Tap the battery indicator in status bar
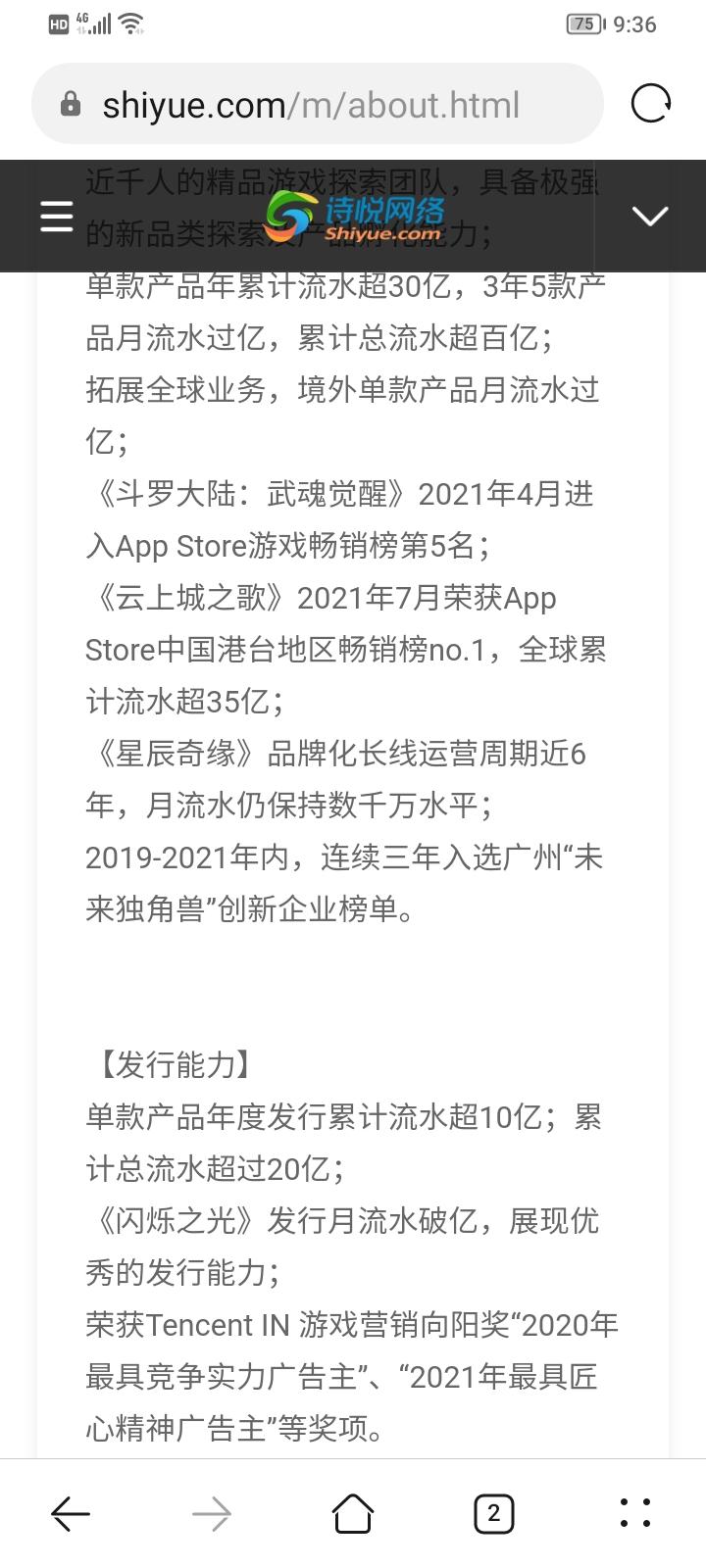 pos(585,24)
